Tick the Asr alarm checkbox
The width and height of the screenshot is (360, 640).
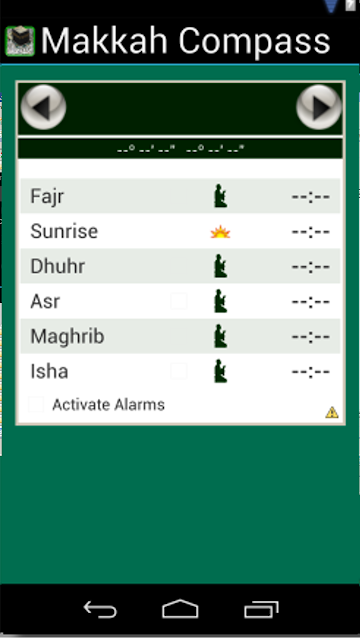179,301
